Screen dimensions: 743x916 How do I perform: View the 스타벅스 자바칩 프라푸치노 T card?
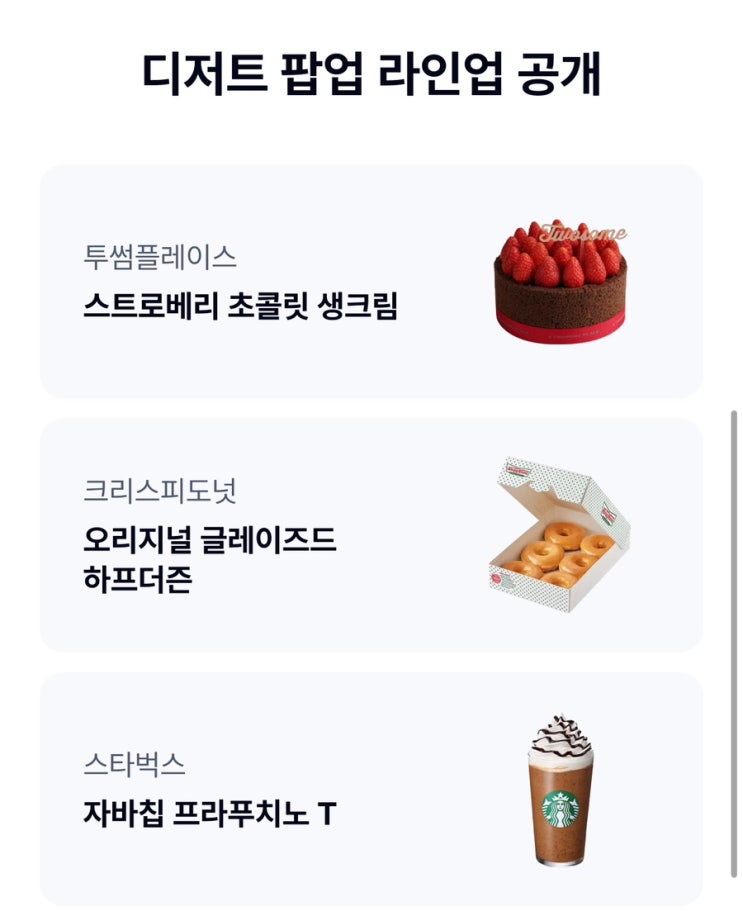(370, 788)
